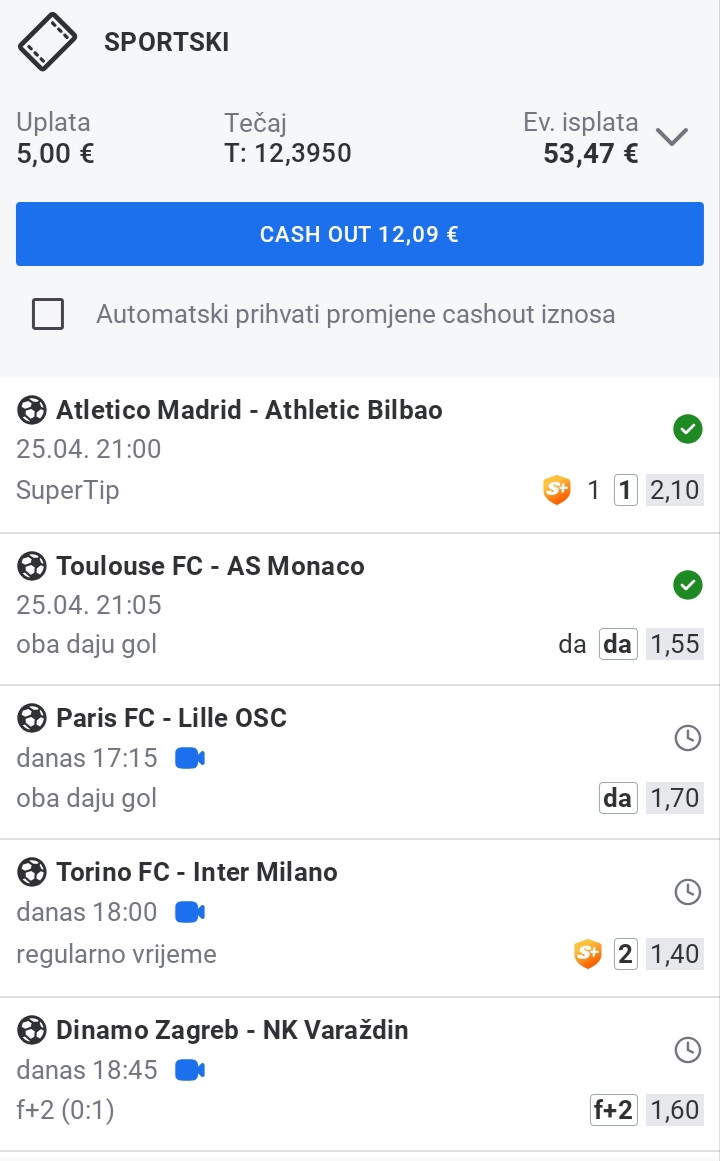
Task: Tick the auto-accept cashout changes checkbox
Action: pos(48,314)
